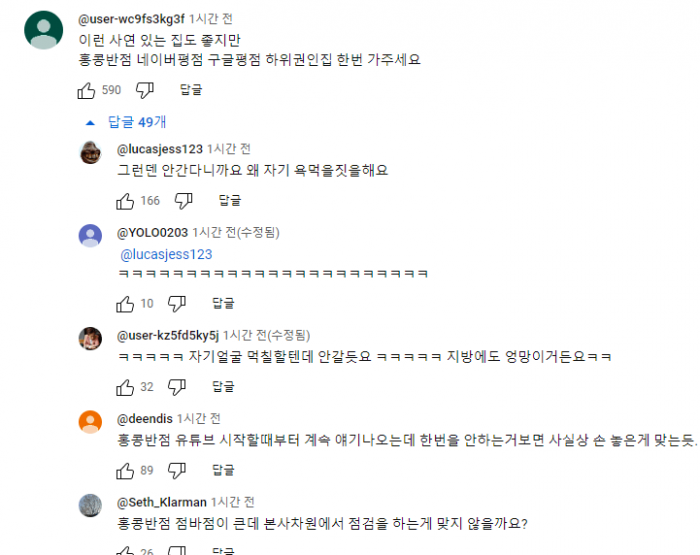
Task: Like lucasjess123's reply
Action: coord(125,201)
